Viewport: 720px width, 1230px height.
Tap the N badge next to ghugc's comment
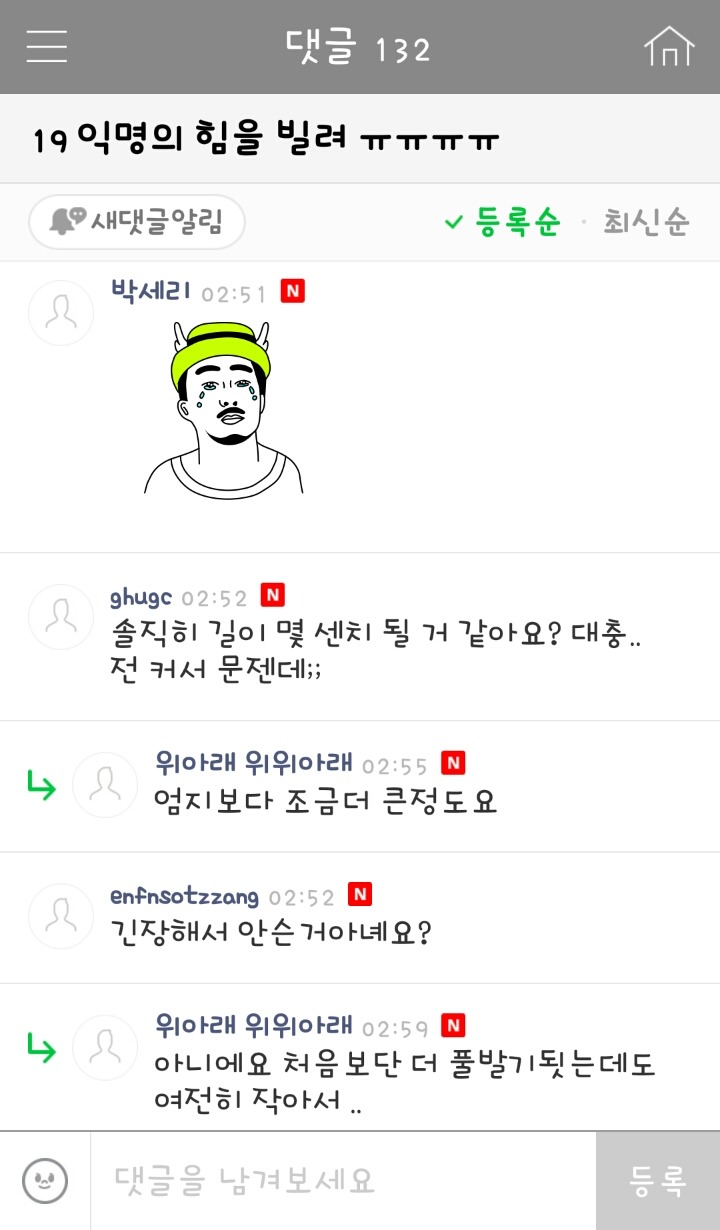267,596
